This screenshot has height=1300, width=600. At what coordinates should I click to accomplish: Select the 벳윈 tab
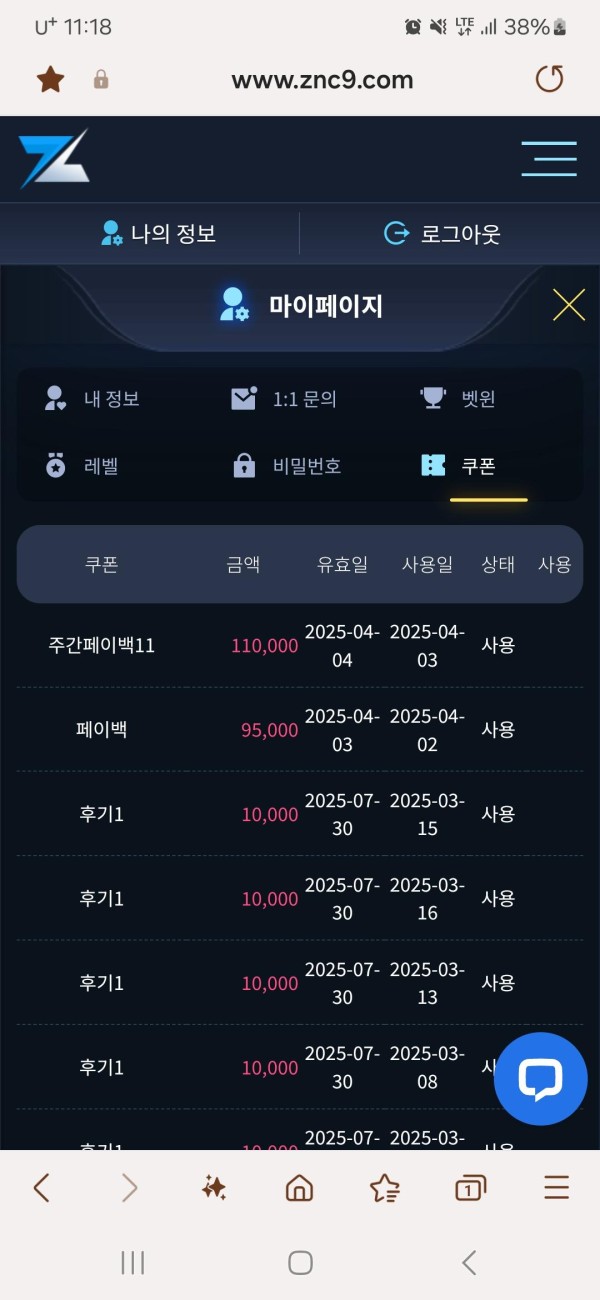pyautogui.click(x=458, y=399)
